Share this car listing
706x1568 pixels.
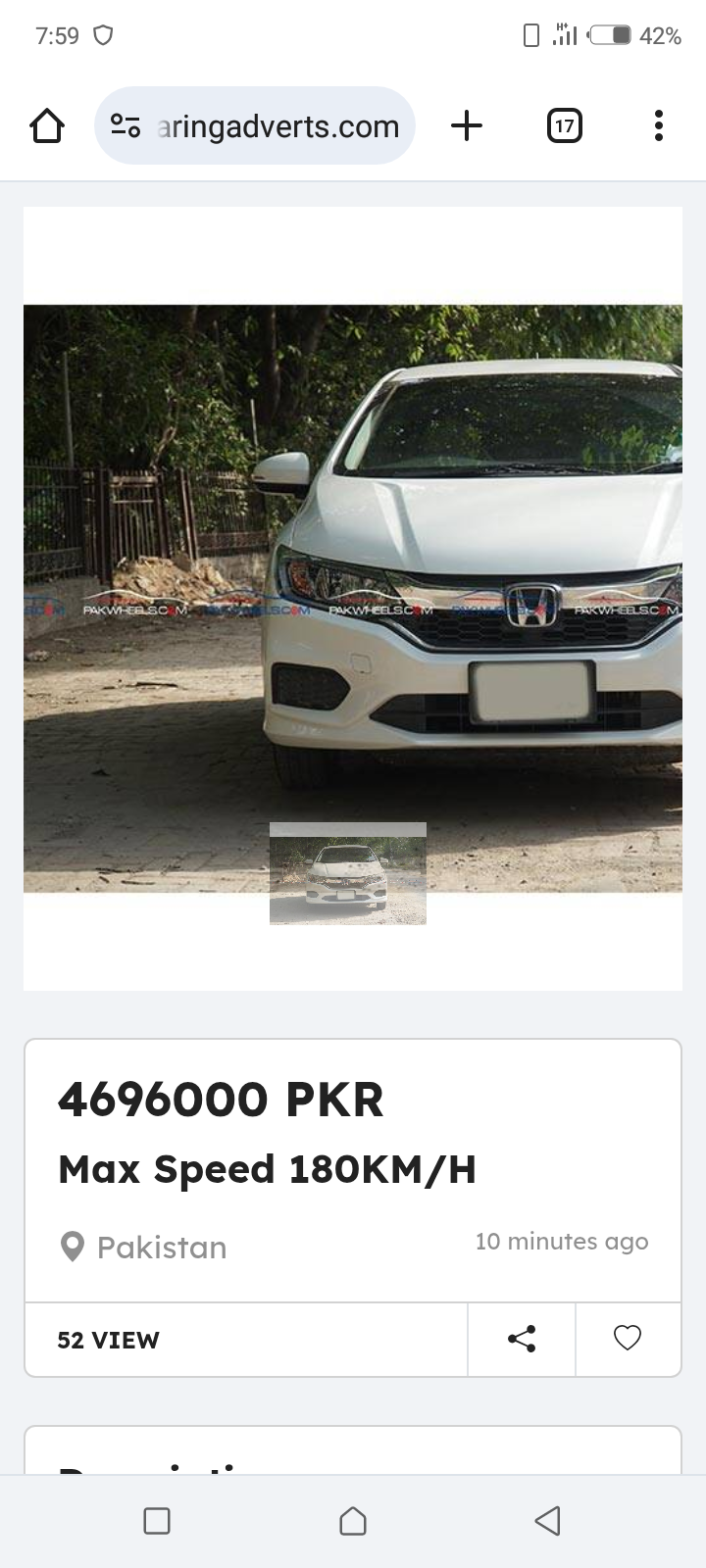pyautogui.click(x=522, y=1339)
